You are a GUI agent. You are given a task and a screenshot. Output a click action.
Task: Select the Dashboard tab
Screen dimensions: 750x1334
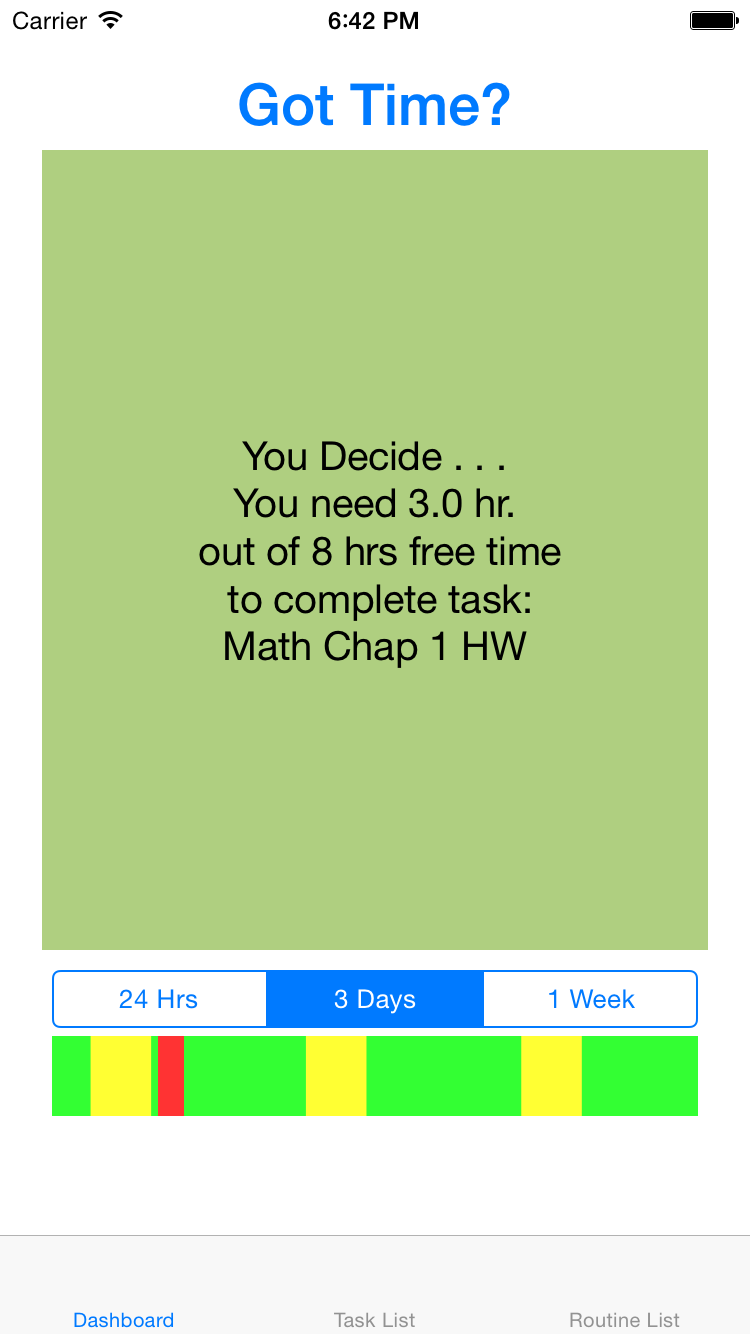click(x=123, y=1319)
